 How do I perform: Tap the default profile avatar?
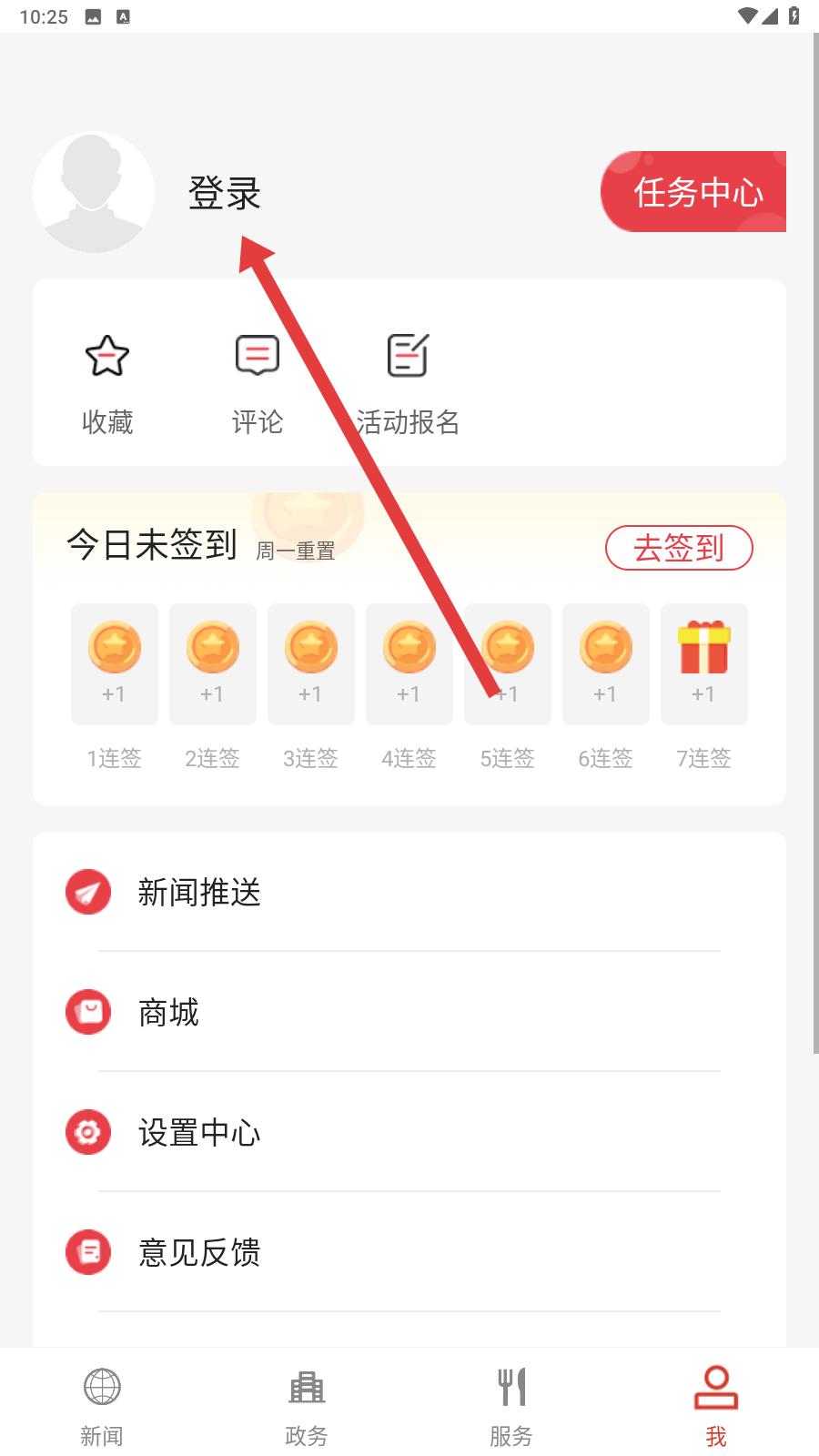(x=94, y=192)
